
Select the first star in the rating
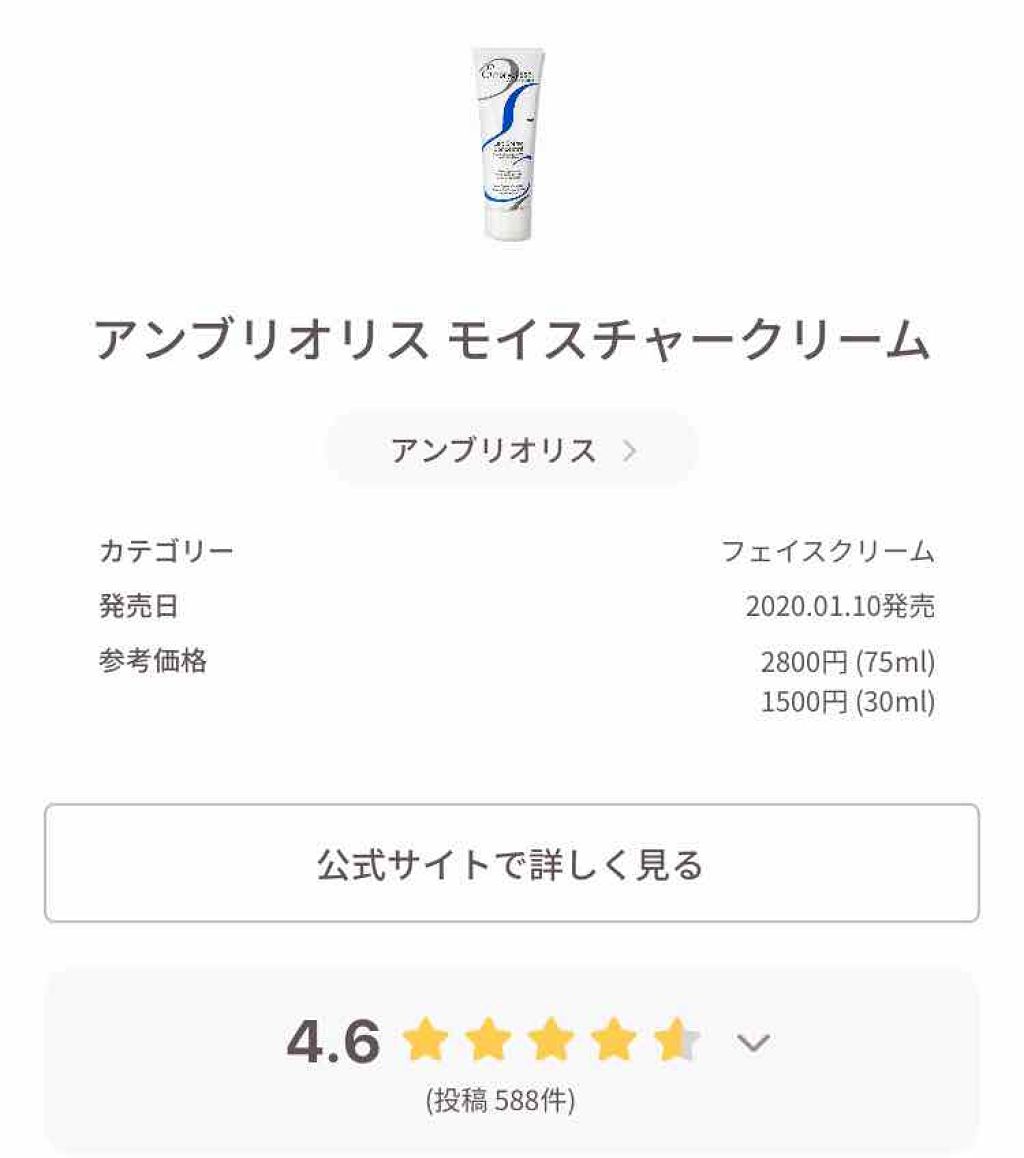click(424, 1043)
